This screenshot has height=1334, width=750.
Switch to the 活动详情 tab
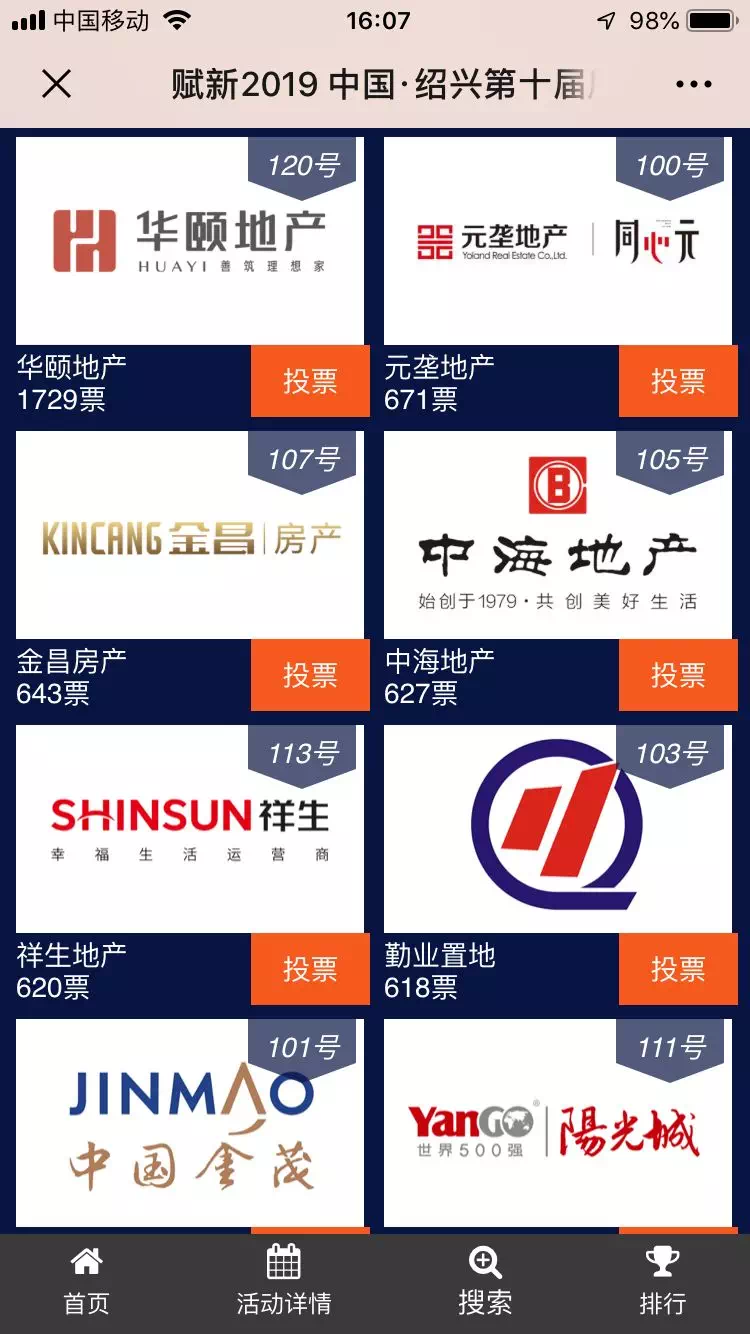click(x=284, y=1283)
